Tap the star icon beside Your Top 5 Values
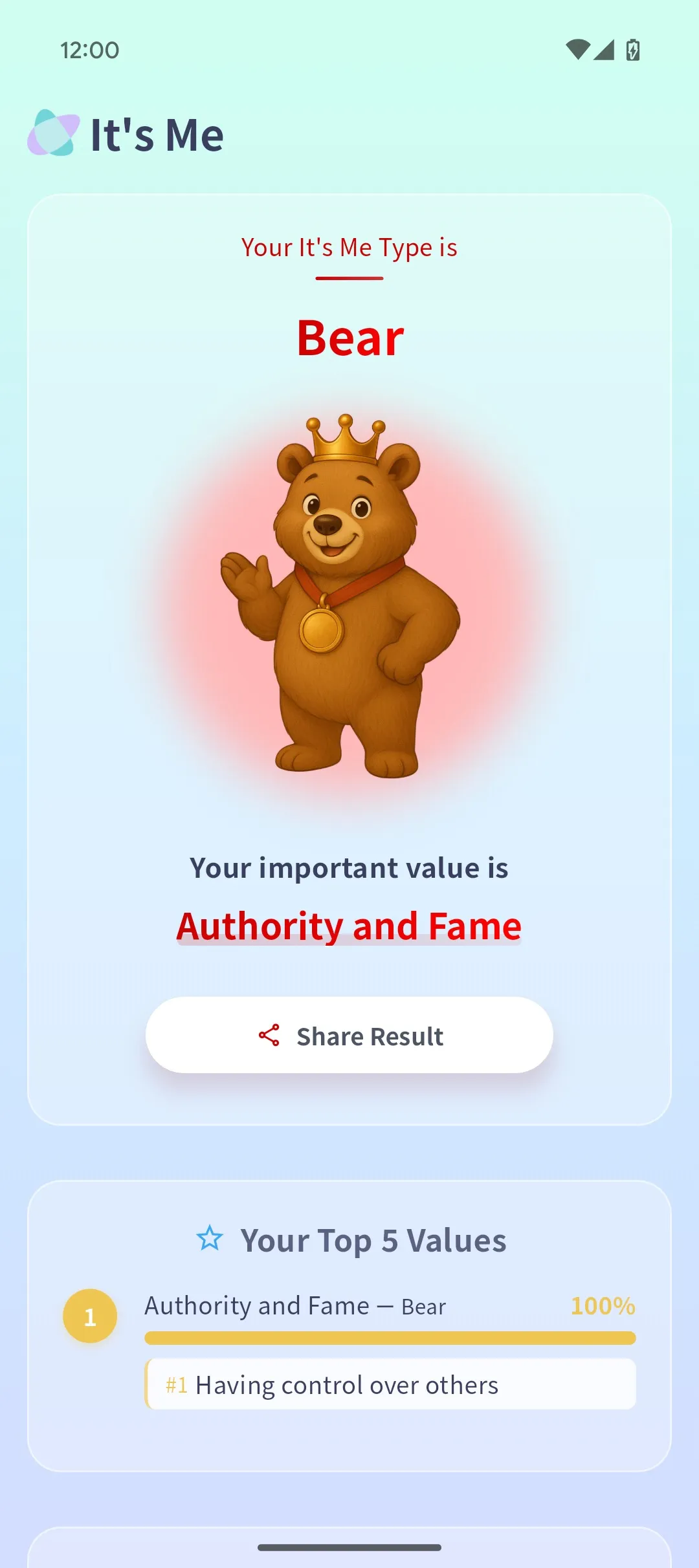 (x=208, y=1238)
